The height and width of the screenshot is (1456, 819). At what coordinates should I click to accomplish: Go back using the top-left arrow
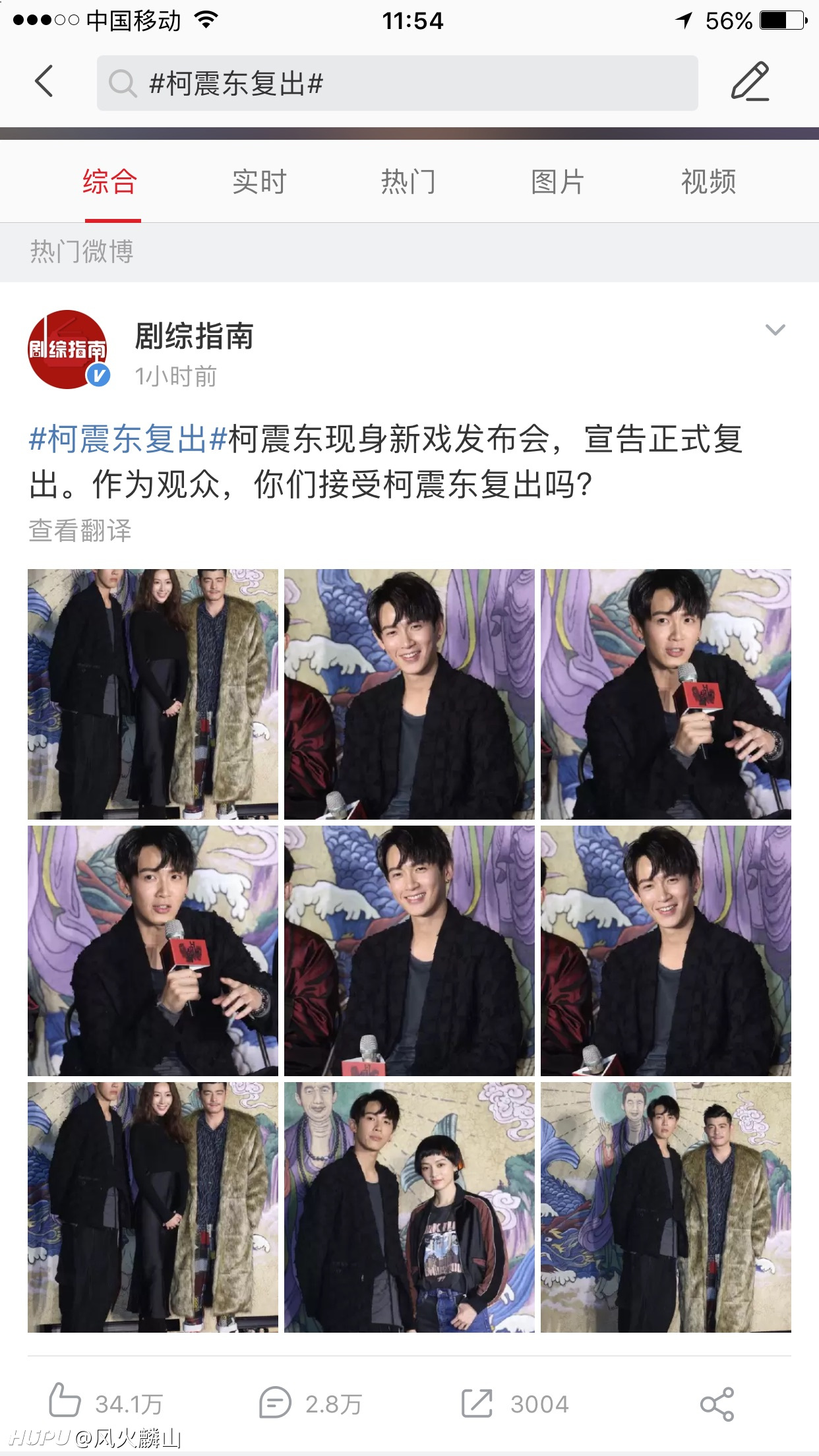(44, 82)
